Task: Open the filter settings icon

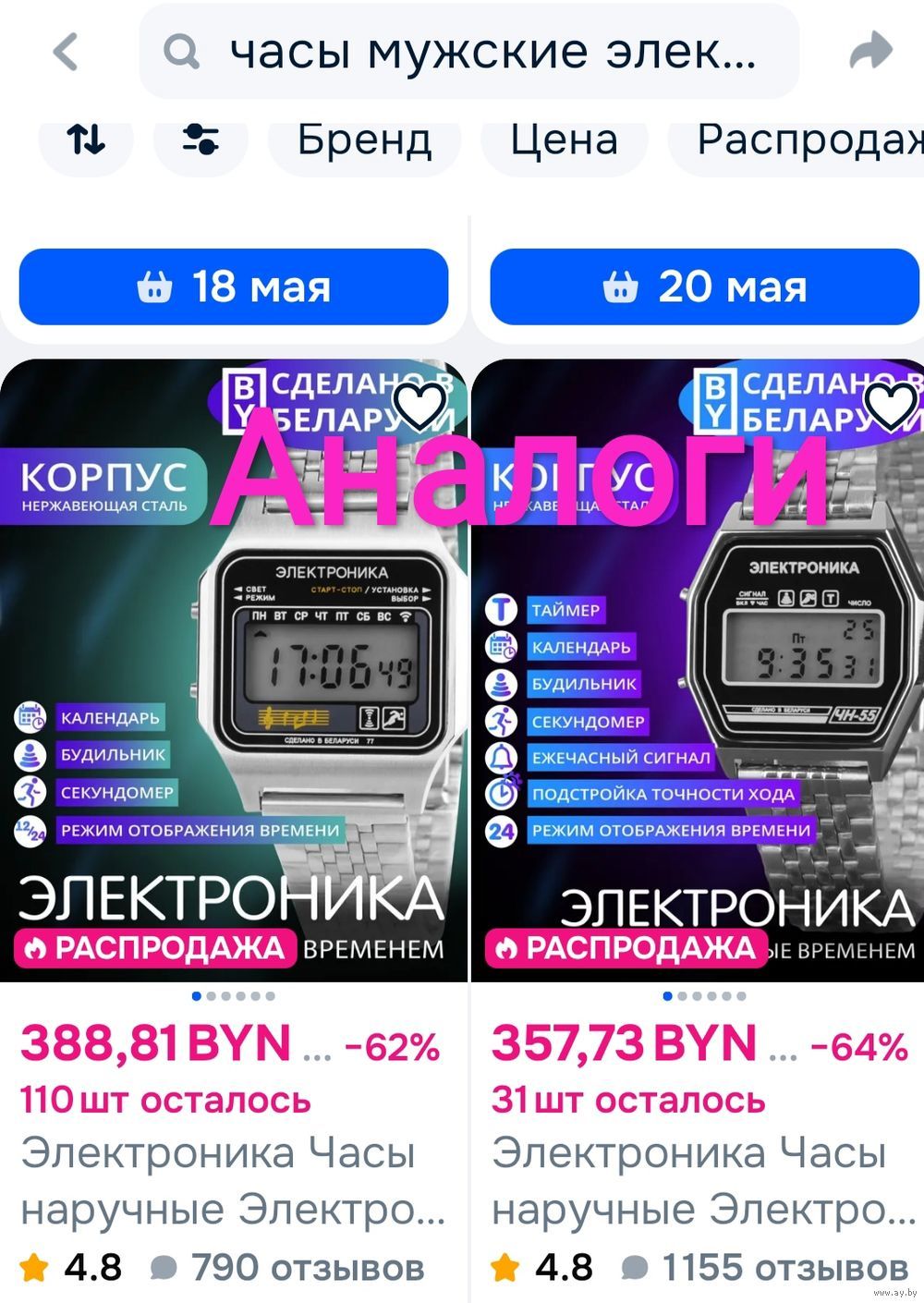Action: 201,140
